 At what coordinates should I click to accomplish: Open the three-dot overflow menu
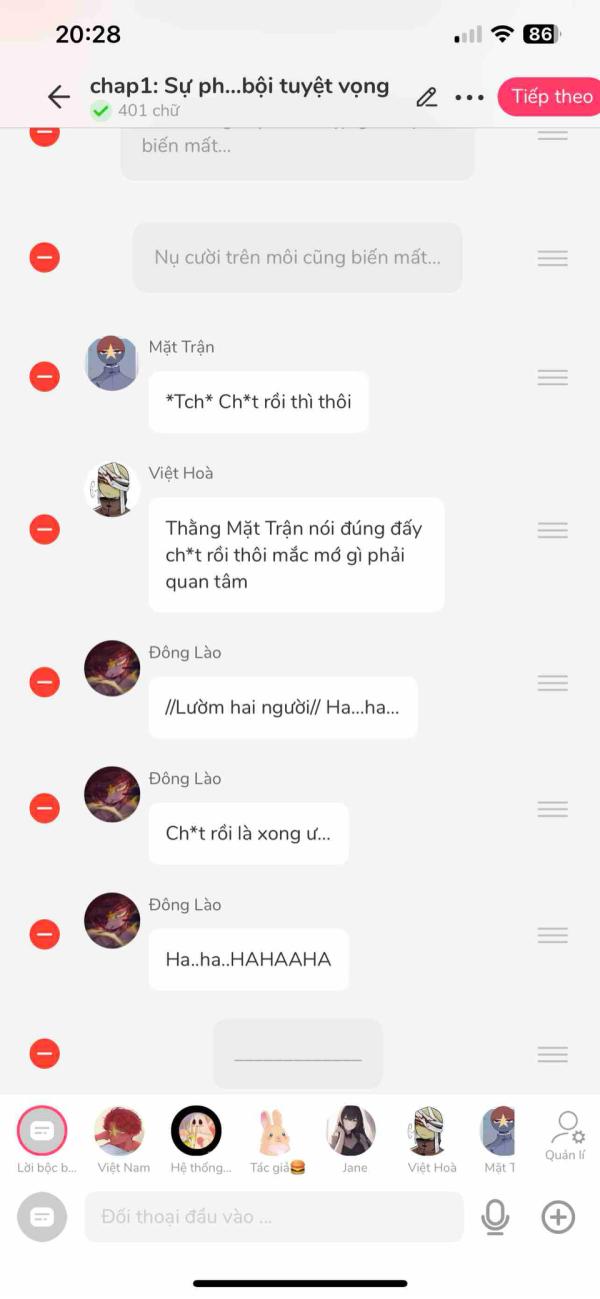469,97
